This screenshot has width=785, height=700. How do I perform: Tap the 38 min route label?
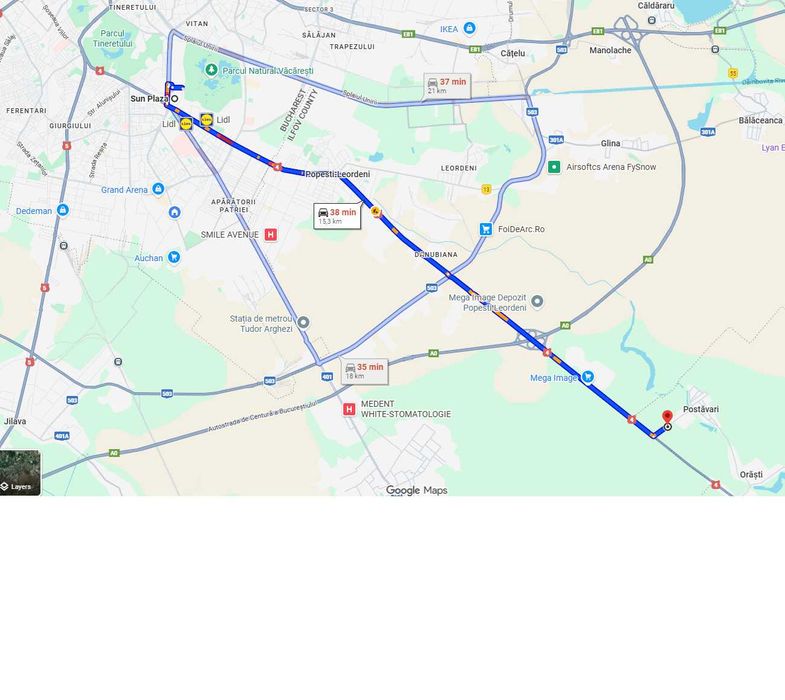pos(337,216)
